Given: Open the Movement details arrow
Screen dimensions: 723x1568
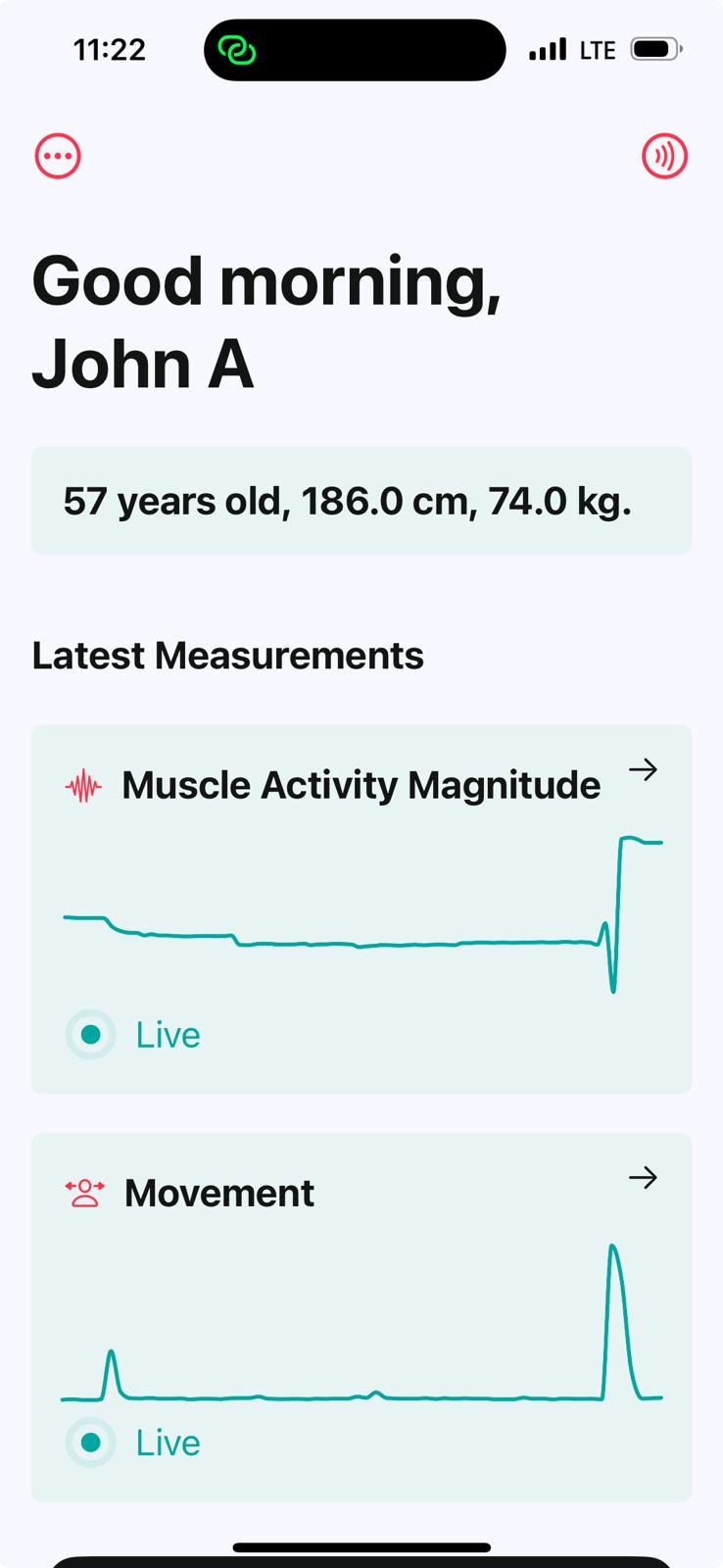Looking at the screenshot, I should click(x=643, y=1178).
